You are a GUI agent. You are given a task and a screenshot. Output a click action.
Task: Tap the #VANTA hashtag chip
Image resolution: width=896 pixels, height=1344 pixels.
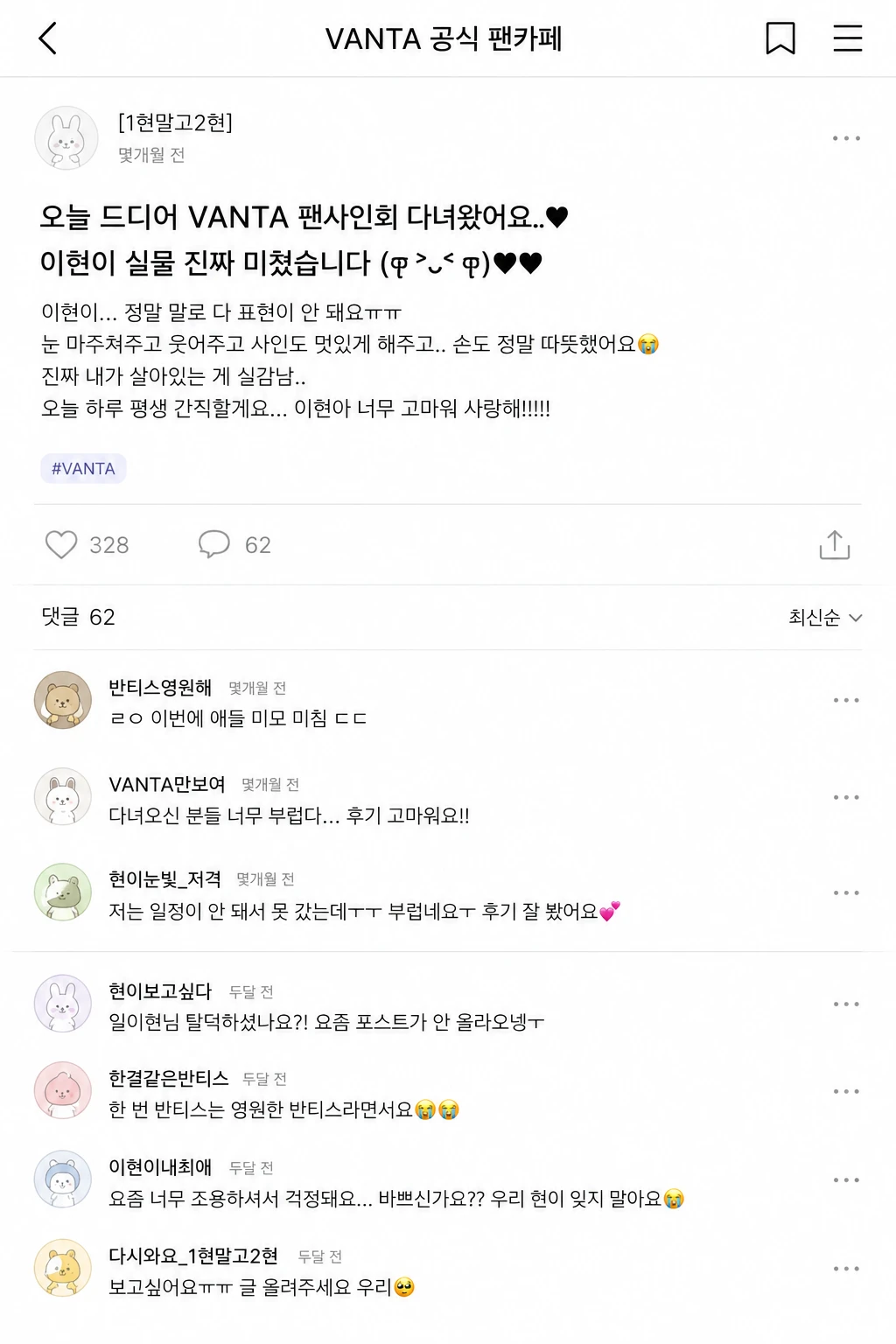(83, 468)
